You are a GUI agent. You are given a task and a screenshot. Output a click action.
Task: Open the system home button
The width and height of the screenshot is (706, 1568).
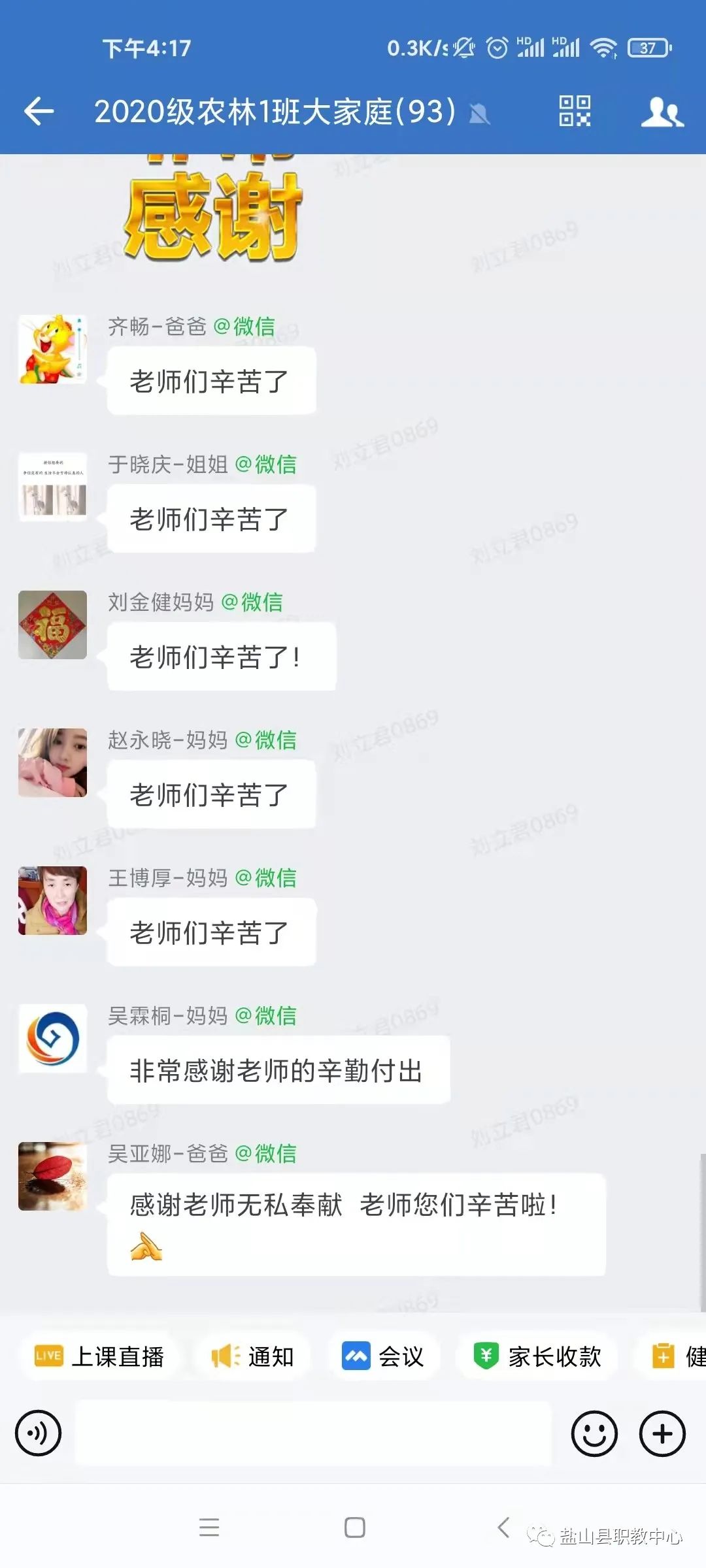point(354,1527)
